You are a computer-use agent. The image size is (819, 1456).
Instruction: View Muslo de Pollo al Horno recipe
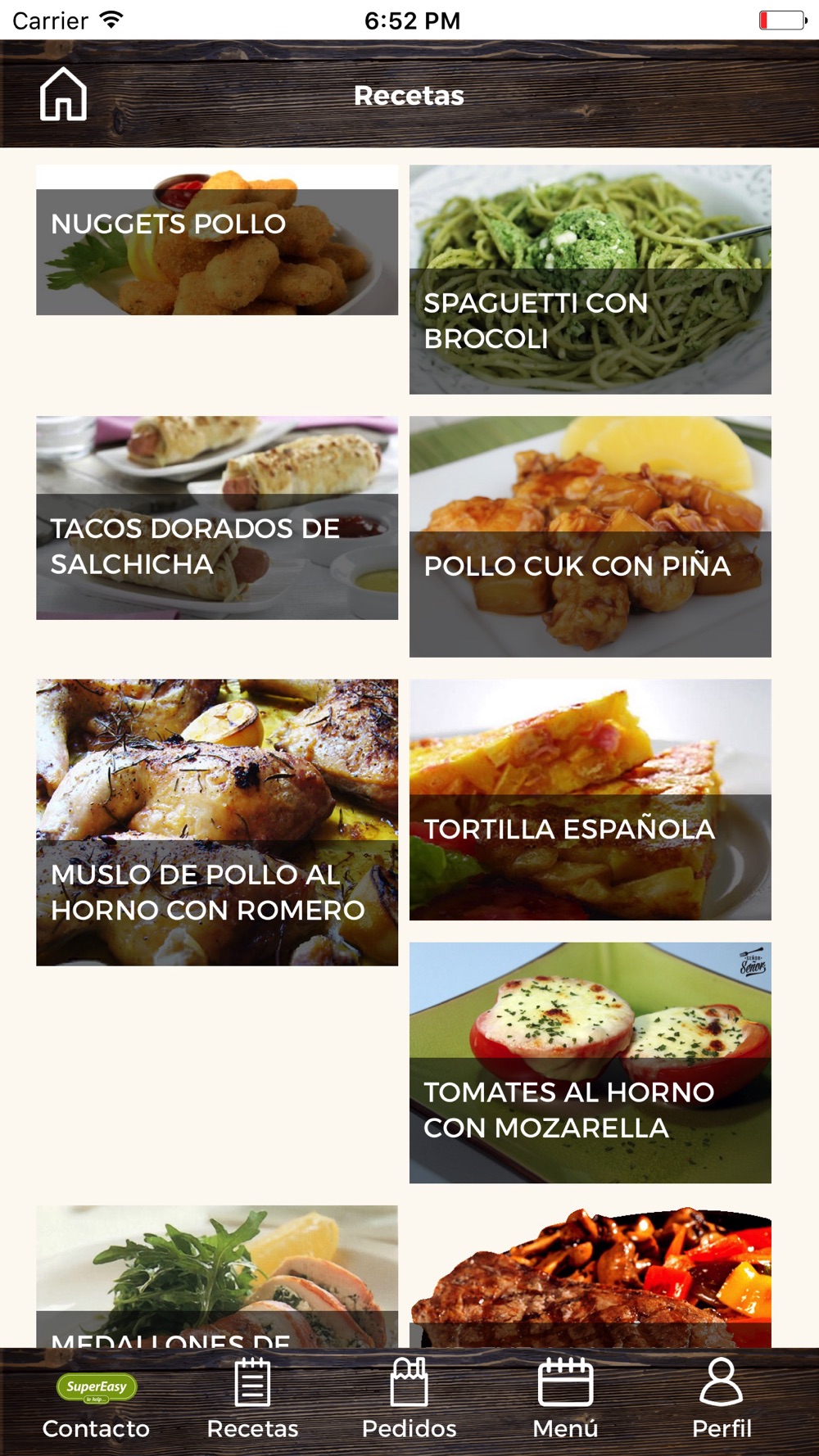(x=217, y=822)
